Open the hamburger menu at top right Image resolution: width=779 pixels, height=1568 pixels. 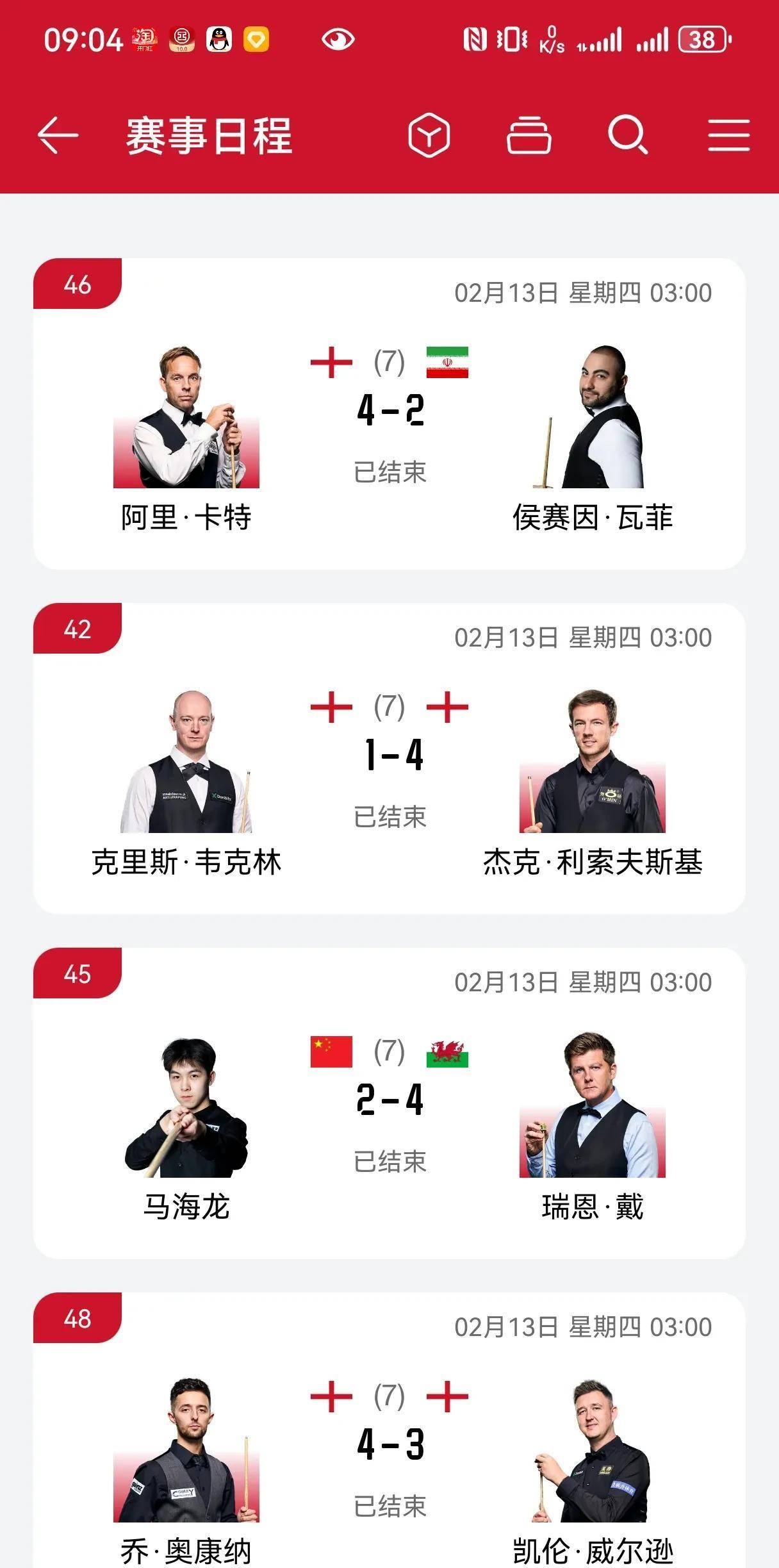click(x=730, y=136)
